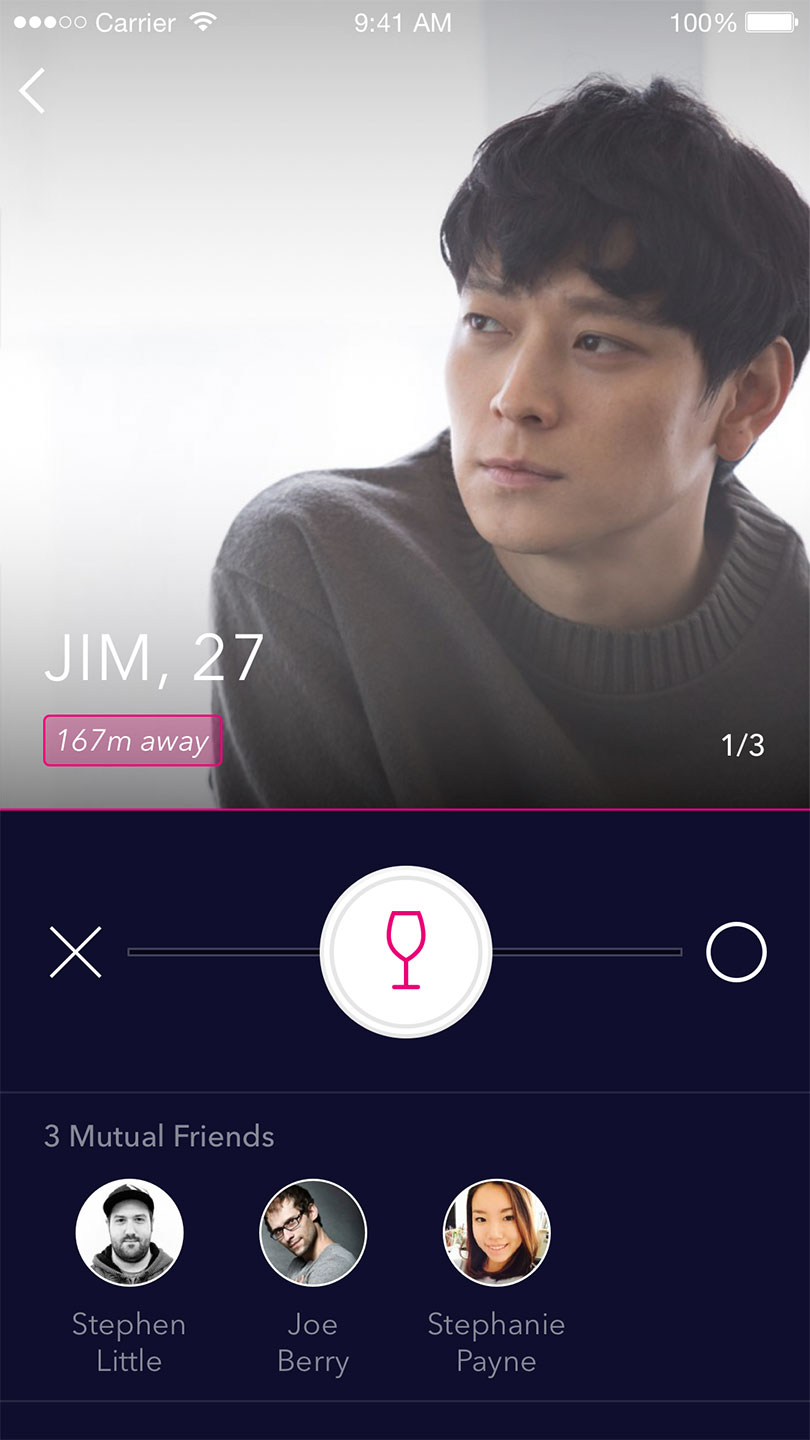Open the 167m away distance badge
The image size is (810, 1440).
pyautogui.click(x=132, y=741)
